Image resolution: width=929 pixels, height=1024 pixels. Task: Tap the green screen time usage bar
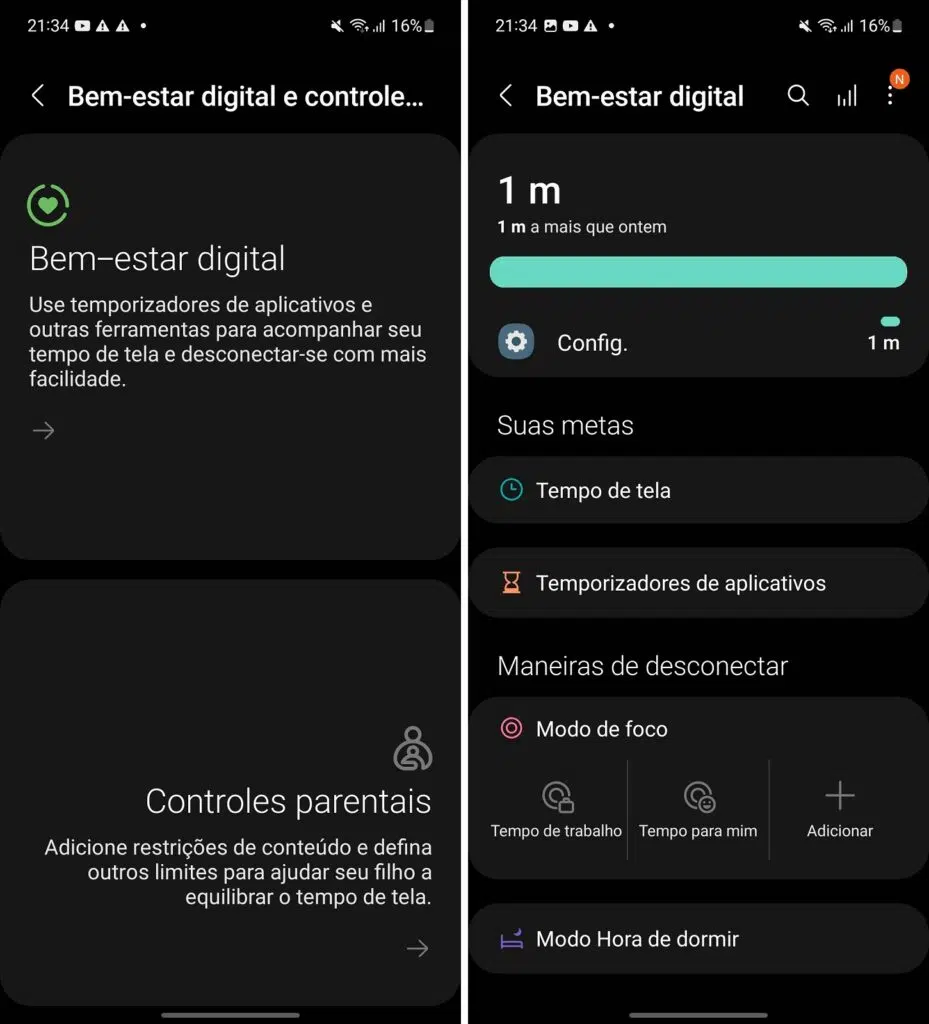697,271
